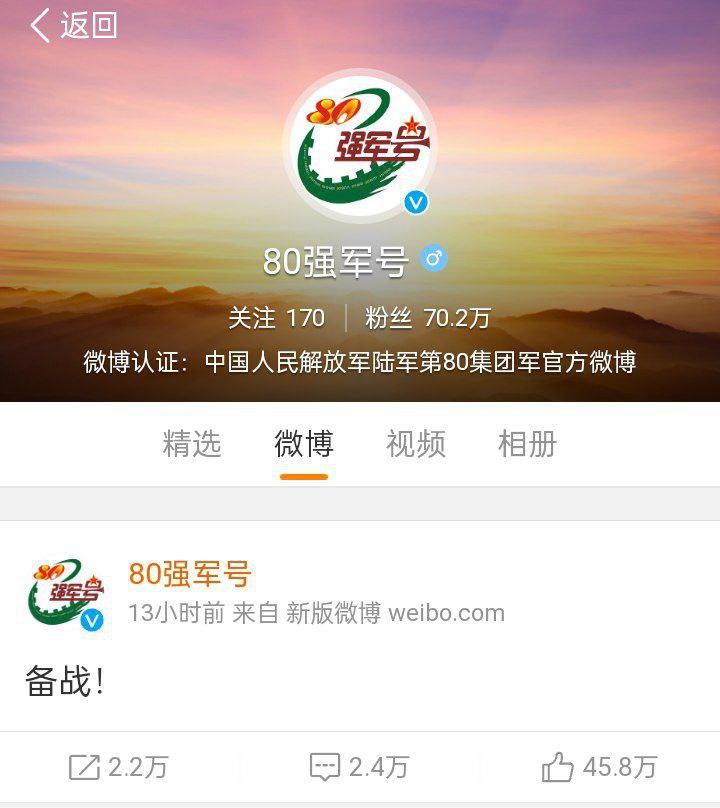This screenshot has width=720, height=808.
Task: Comment on the 备战! post
Action: click(359, 767)
